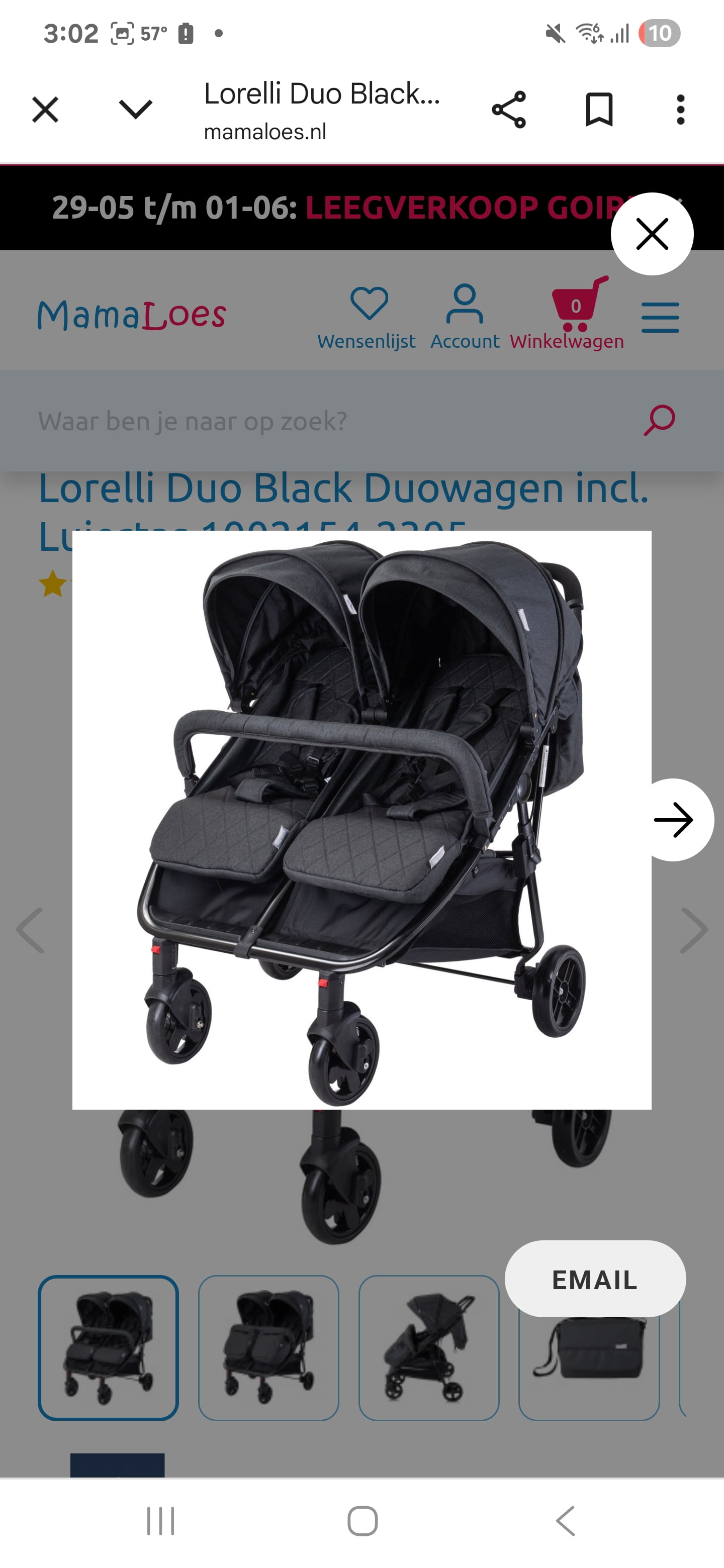
Task: Close the enlarged image overlay
Action: 652,234
